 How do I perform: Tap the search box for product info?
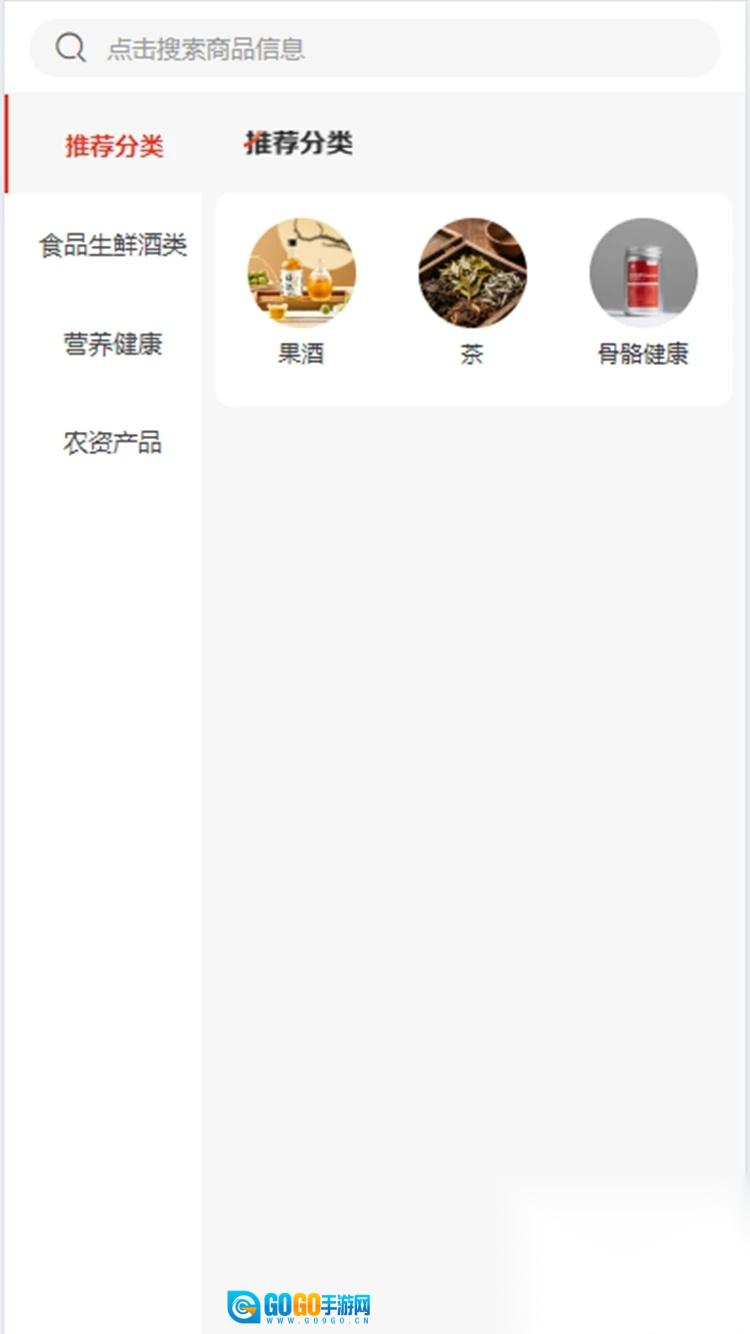pyautogui.click(x=375, y=48)
